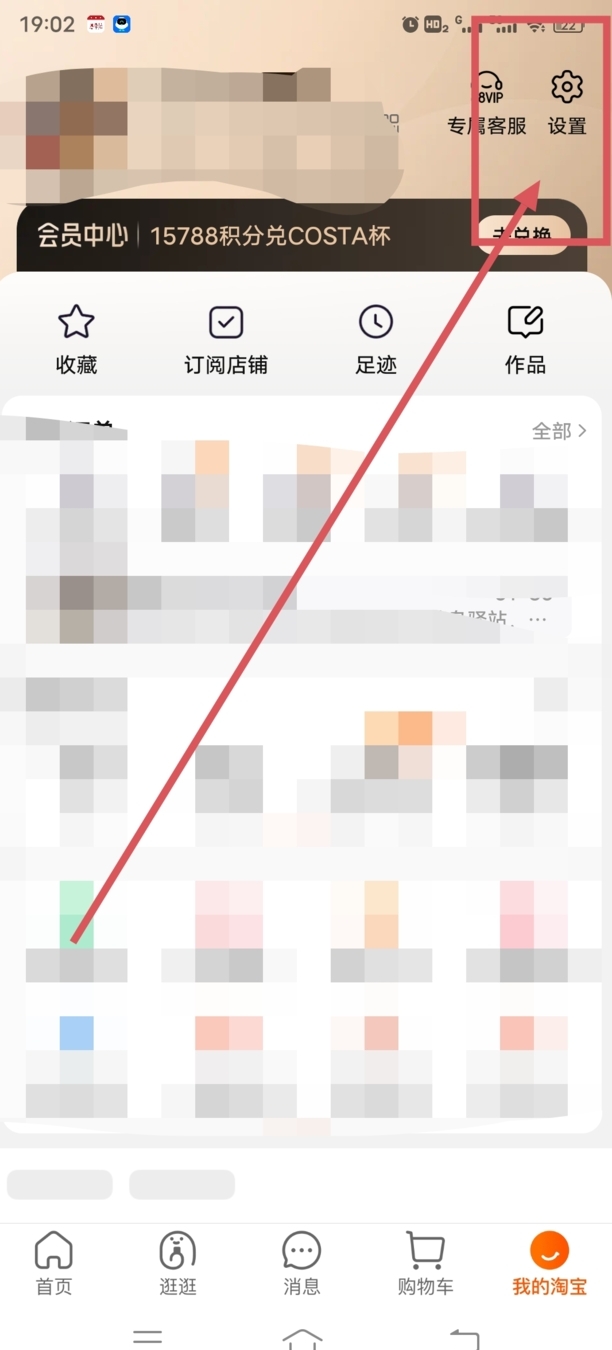
Task: Go to the system home screen
Action: (x=303, y=1338)
